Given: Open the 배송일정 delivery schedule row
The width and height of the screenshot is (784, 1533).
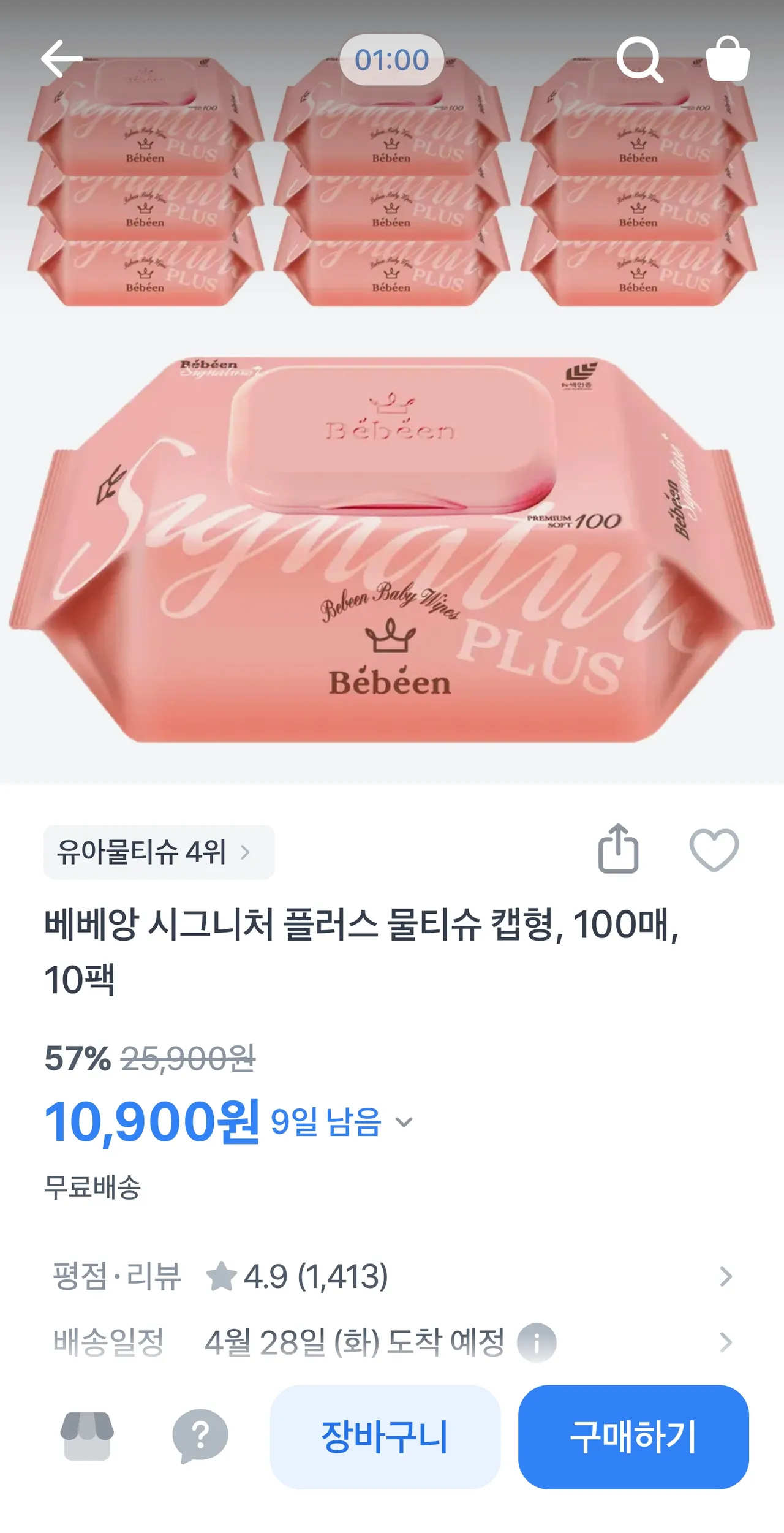Looking at the screenshot, I should click(x=392, y=1342).
